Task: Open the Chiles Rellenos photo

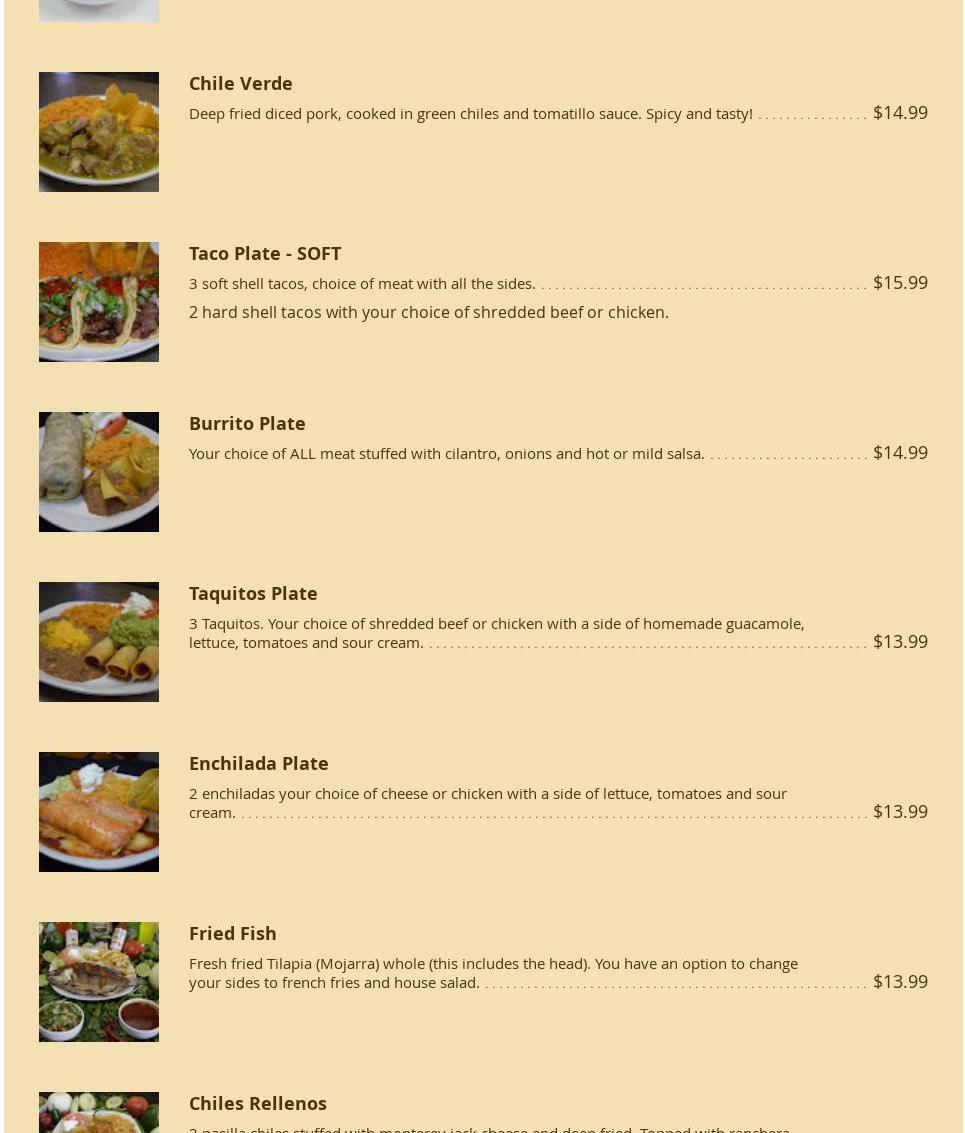Action: tap(98, 1113)
